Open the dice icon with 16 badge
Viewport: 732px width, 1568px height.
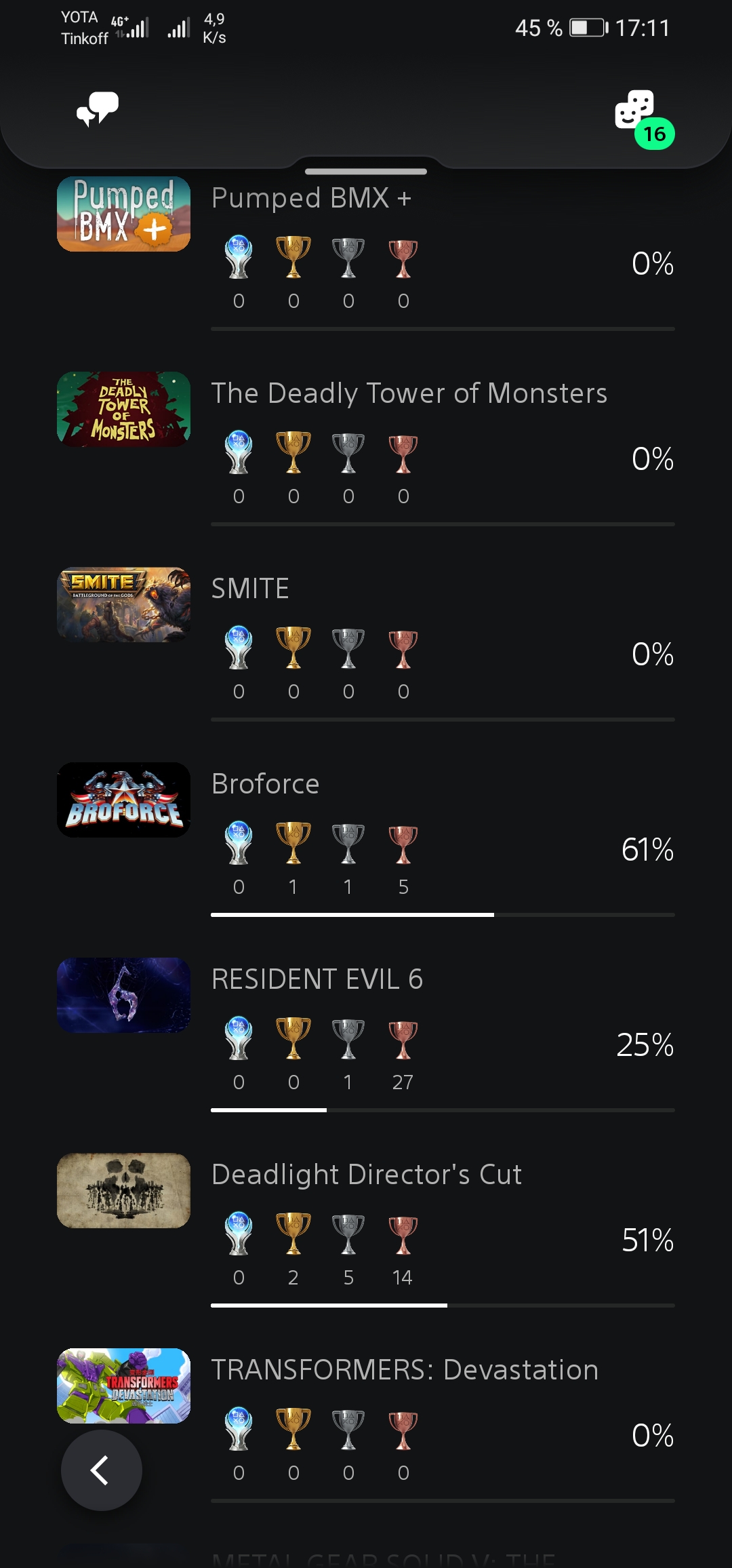643,117
